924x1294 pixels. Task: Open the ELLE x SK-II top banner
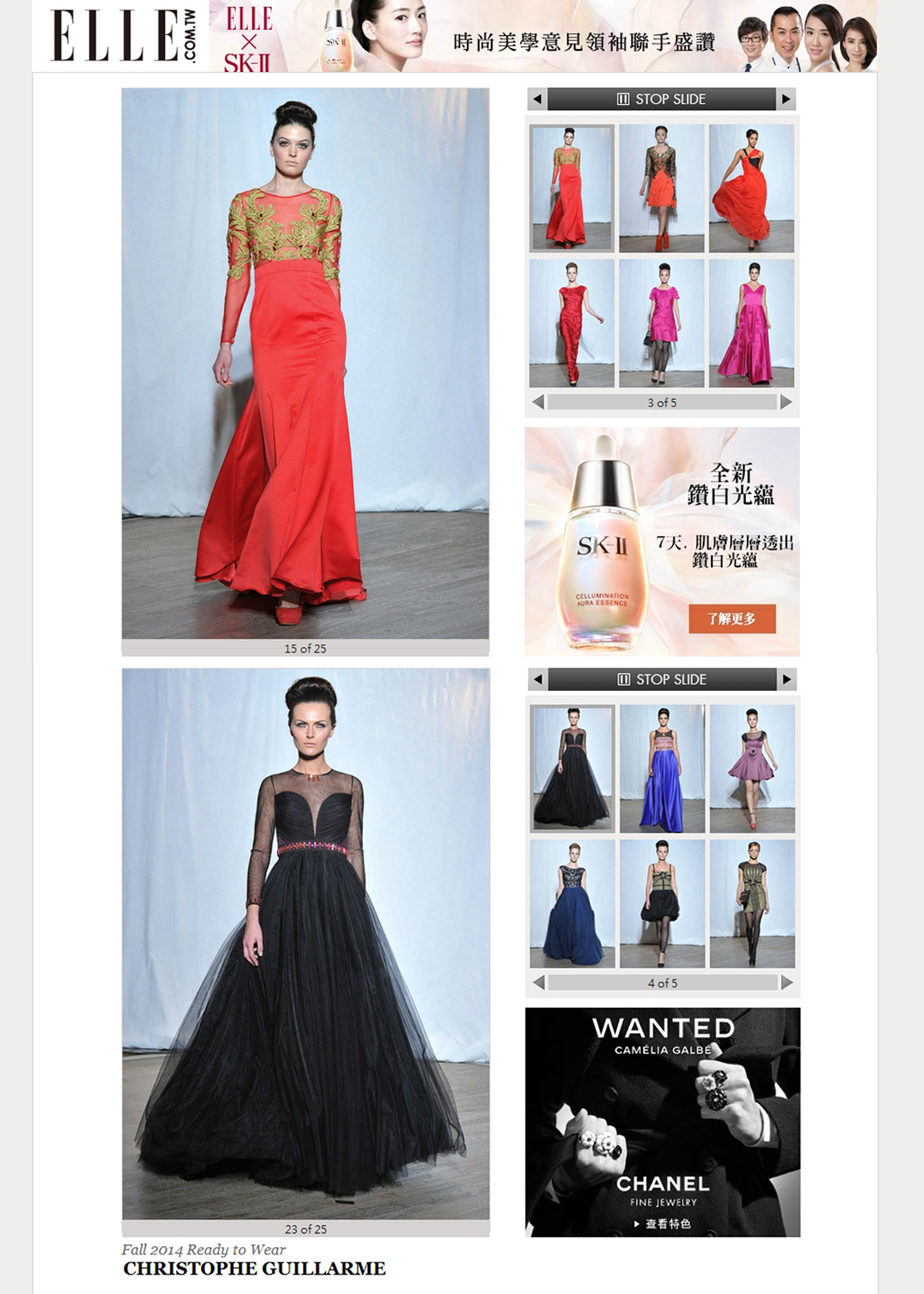click(x=543, y=37)
